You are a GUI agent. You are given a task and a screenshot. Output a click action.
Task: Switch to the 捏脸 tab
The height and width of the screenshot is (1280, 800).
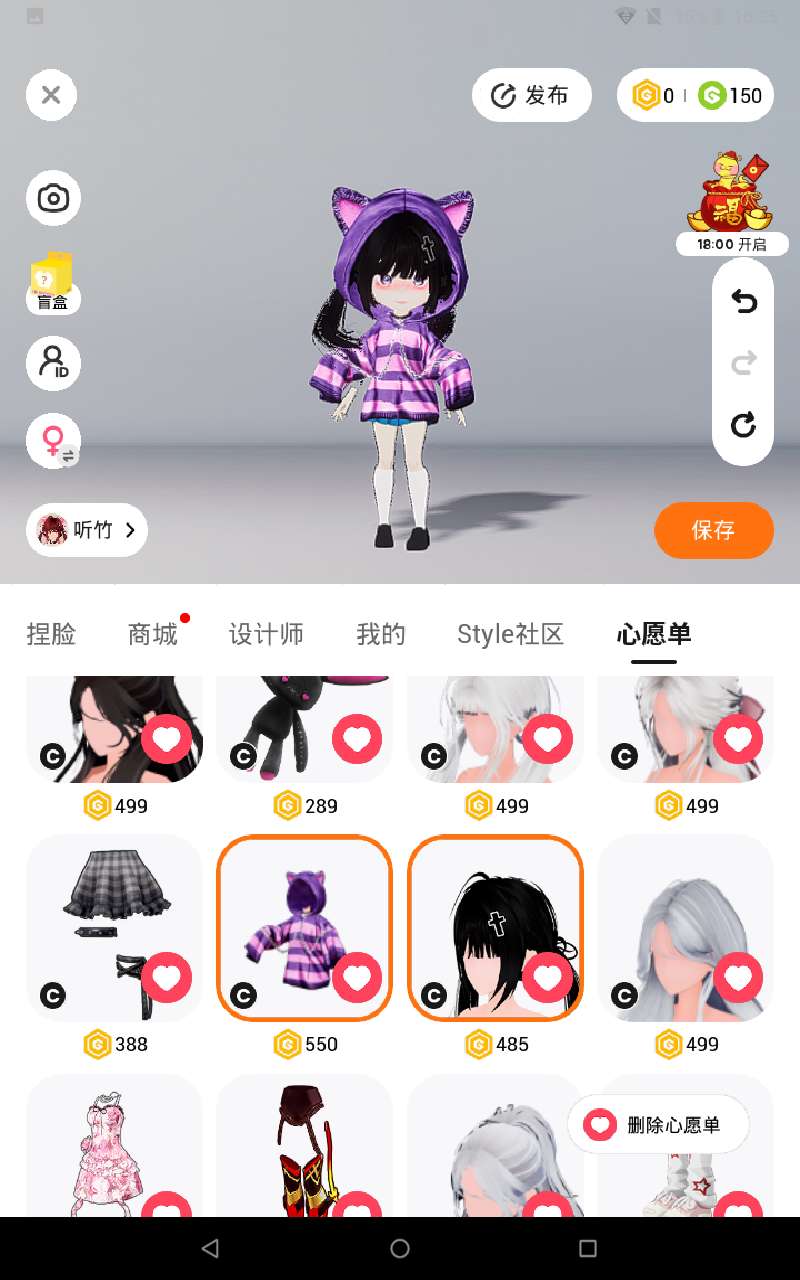point(51,634)
